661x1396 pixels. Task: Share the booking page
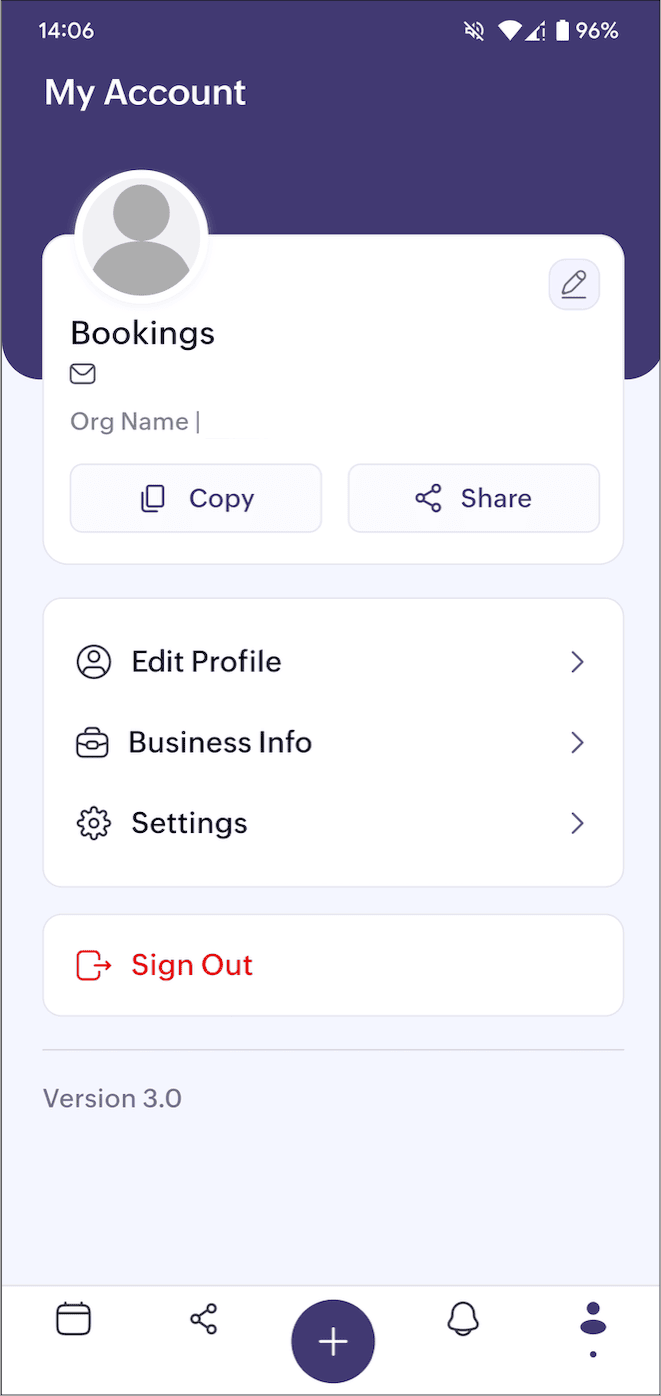tap(473, 498)
